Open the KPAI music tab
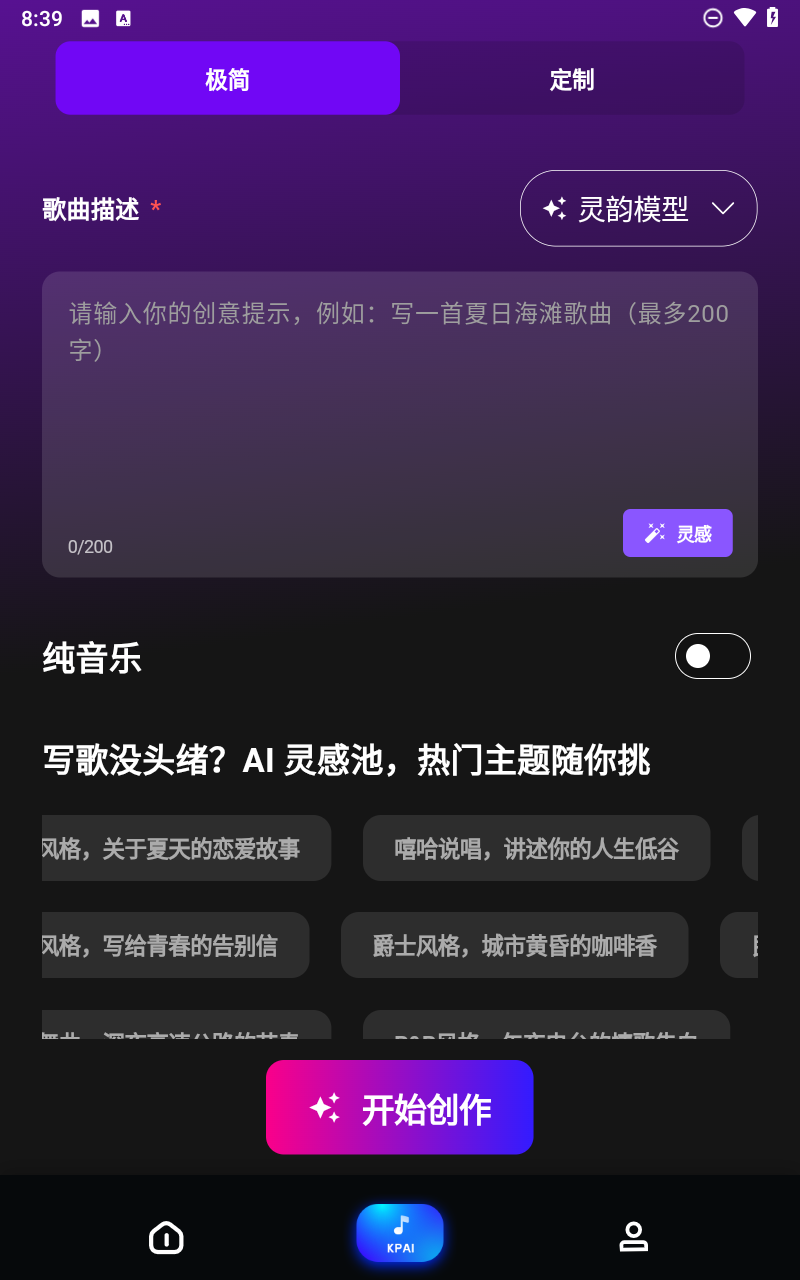Viewport: 800px width, 1280px height. (400, 1233)
